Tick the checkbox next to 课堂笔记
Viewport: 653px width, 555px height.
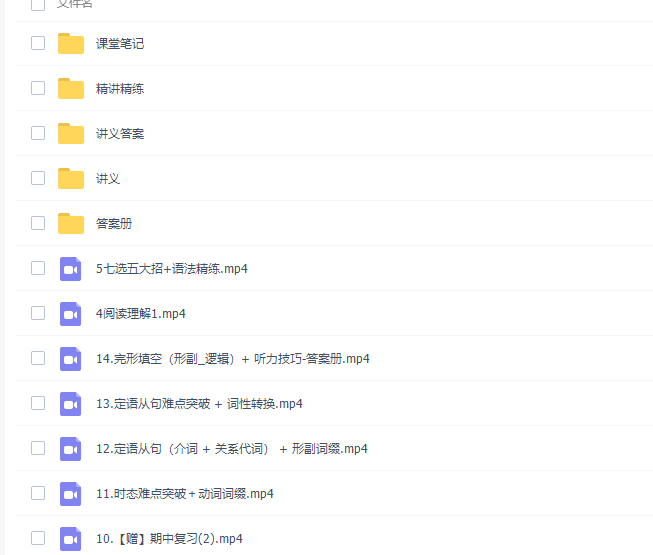point(38,43)
